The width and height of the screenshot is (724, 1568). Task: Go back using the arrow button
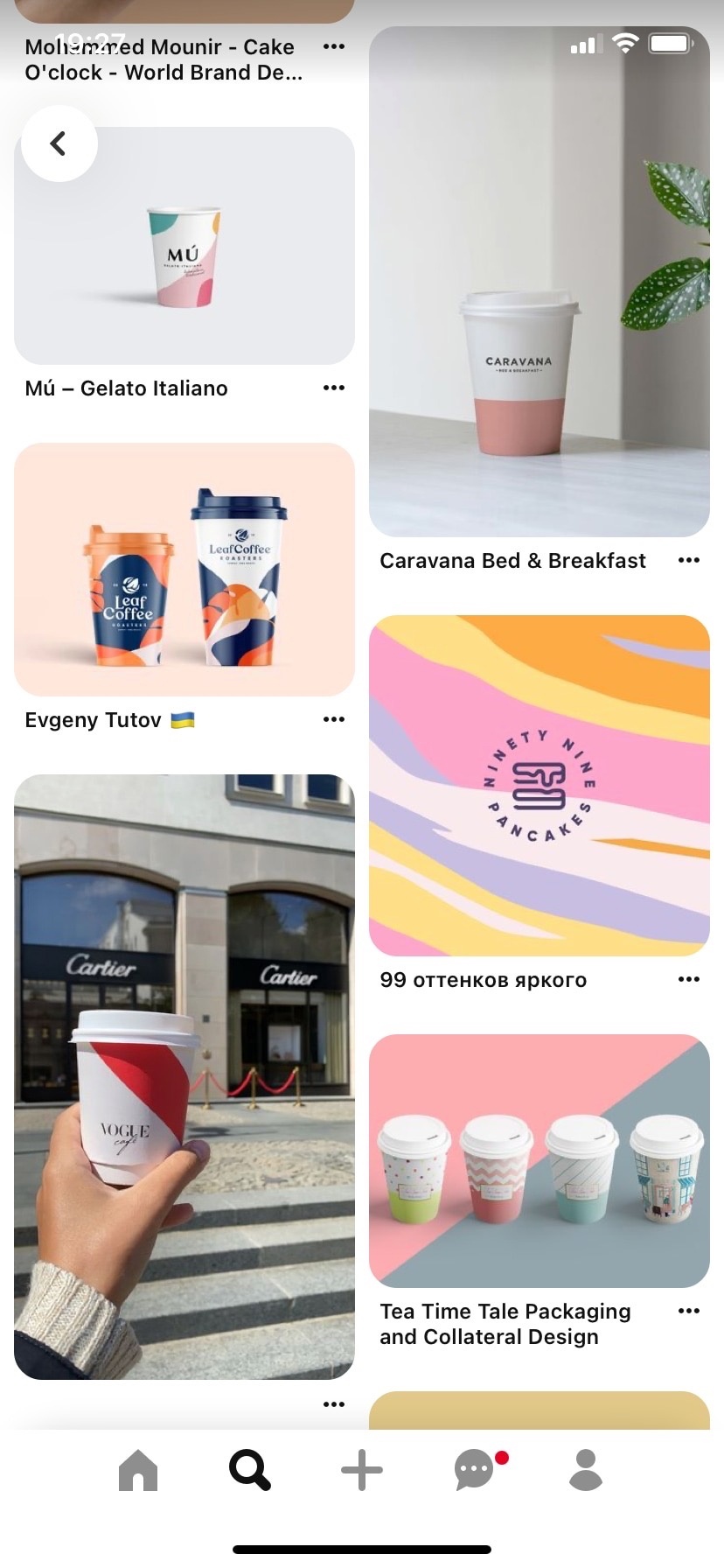(x=59, y=143)
